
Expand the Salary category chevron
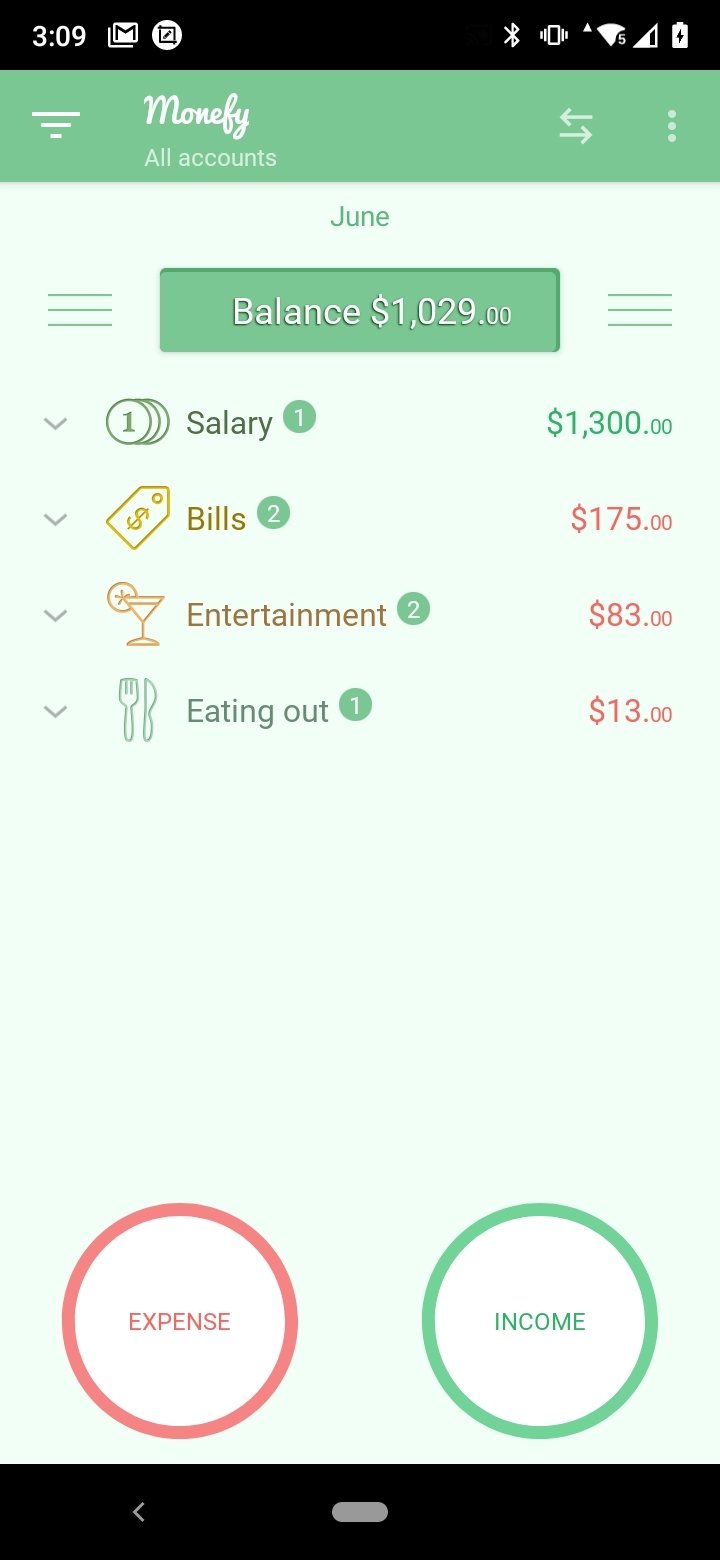click(56, 423)
